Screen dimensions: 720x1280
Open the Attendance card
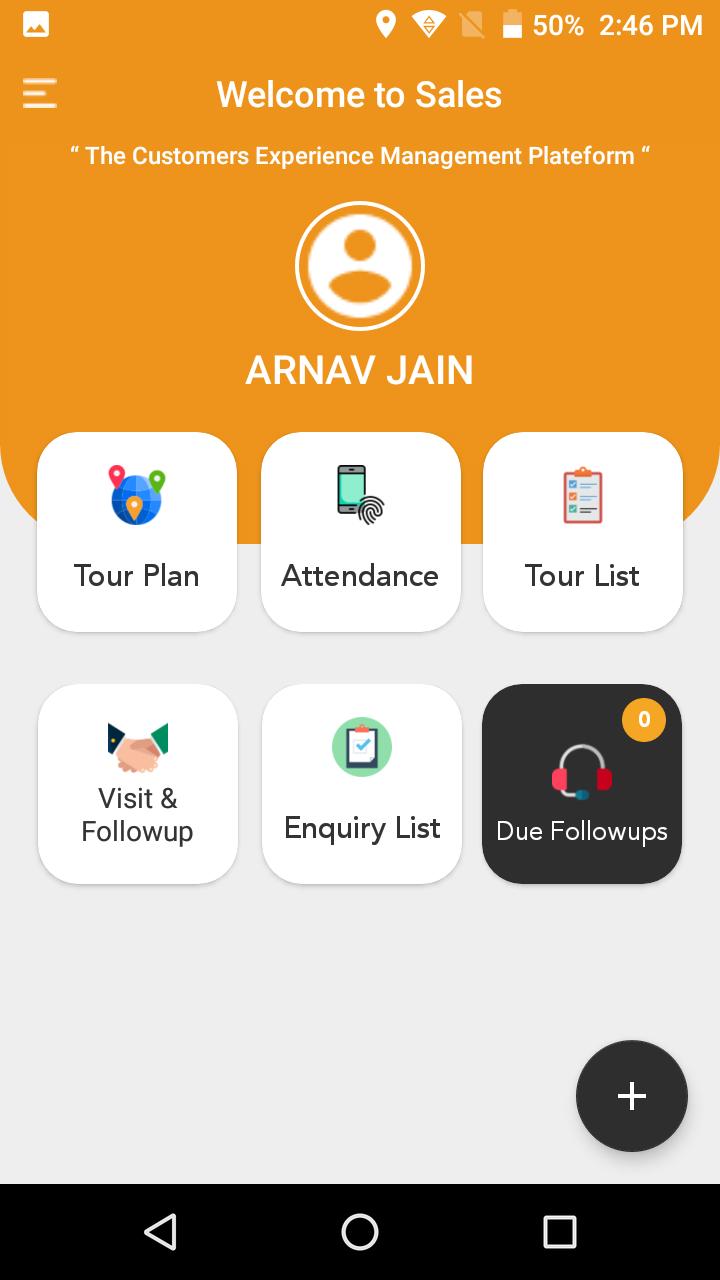coord(360,532)
